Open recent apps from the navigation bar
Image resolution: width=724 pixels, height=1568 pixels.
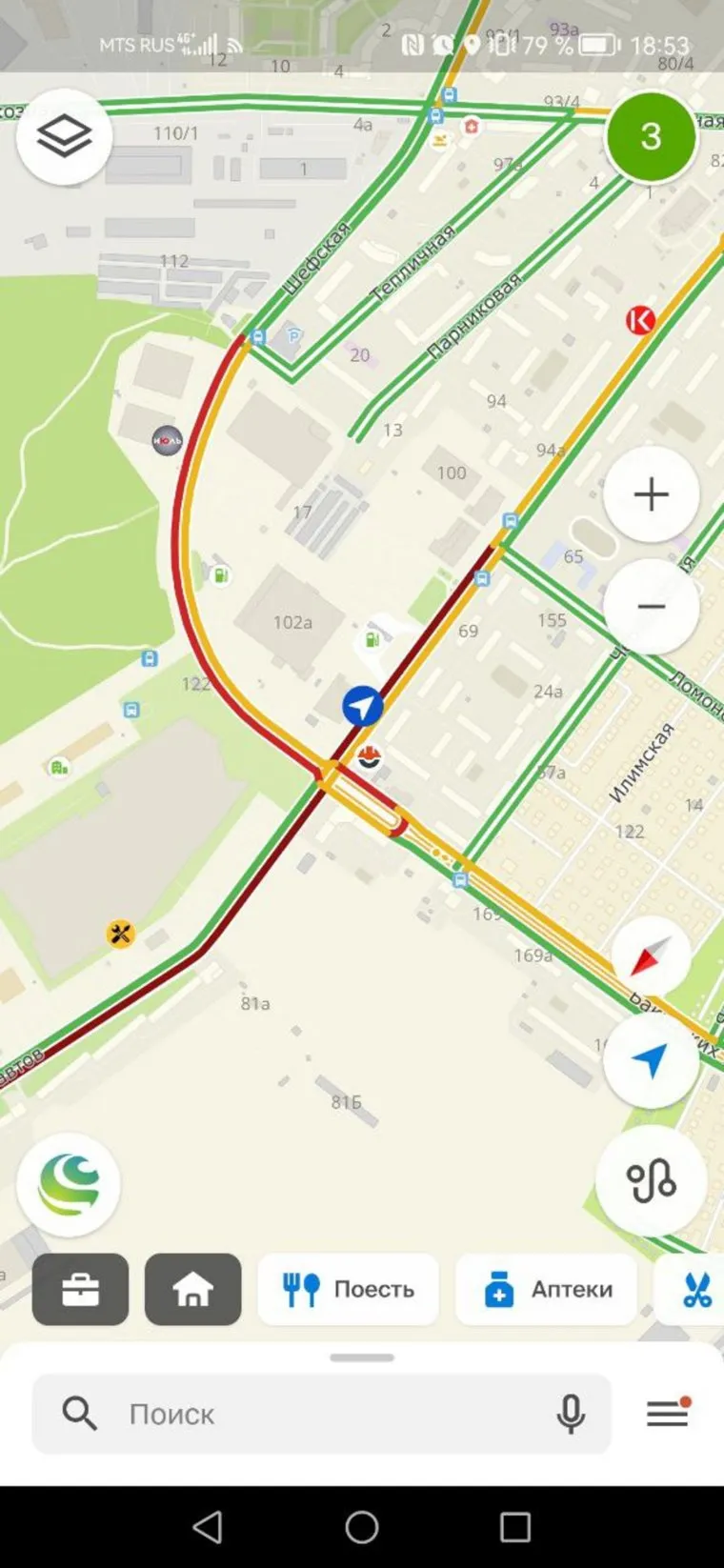click(x=515, y=1527)
